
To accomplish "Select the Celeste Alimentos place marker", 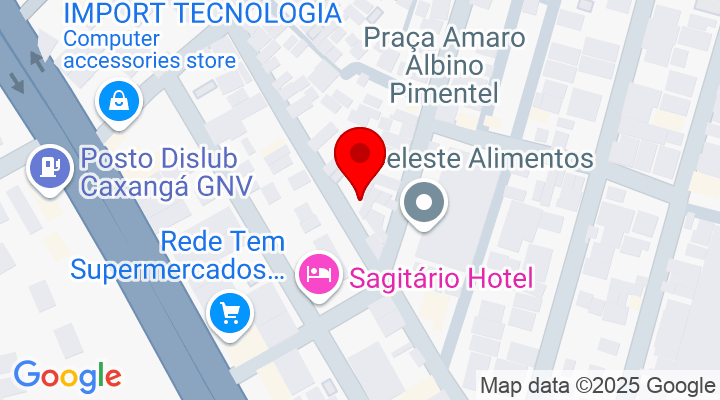I will (424, 204).
